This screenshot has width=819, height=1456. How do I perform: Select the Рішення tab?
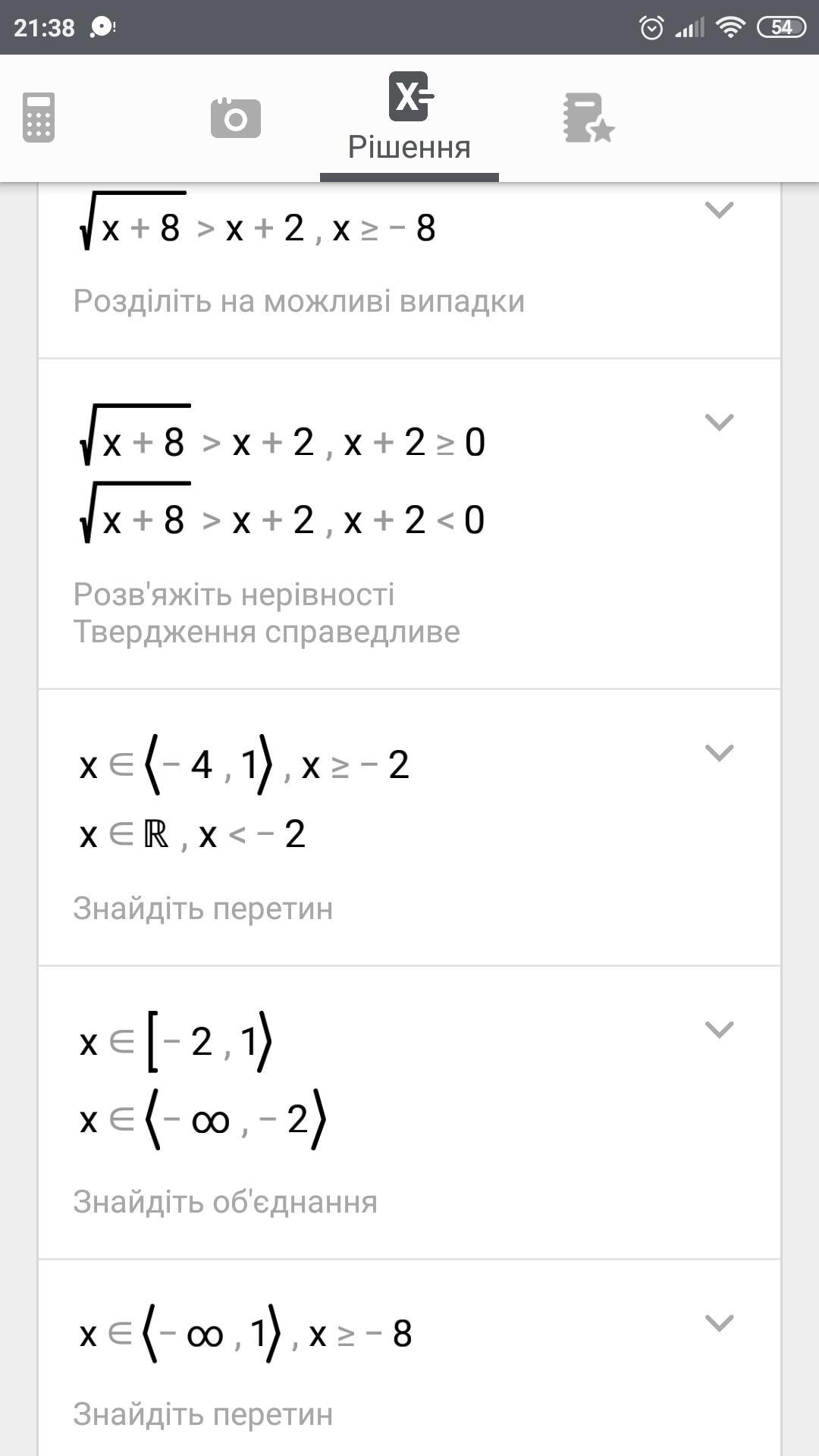(x=409, y=118)
